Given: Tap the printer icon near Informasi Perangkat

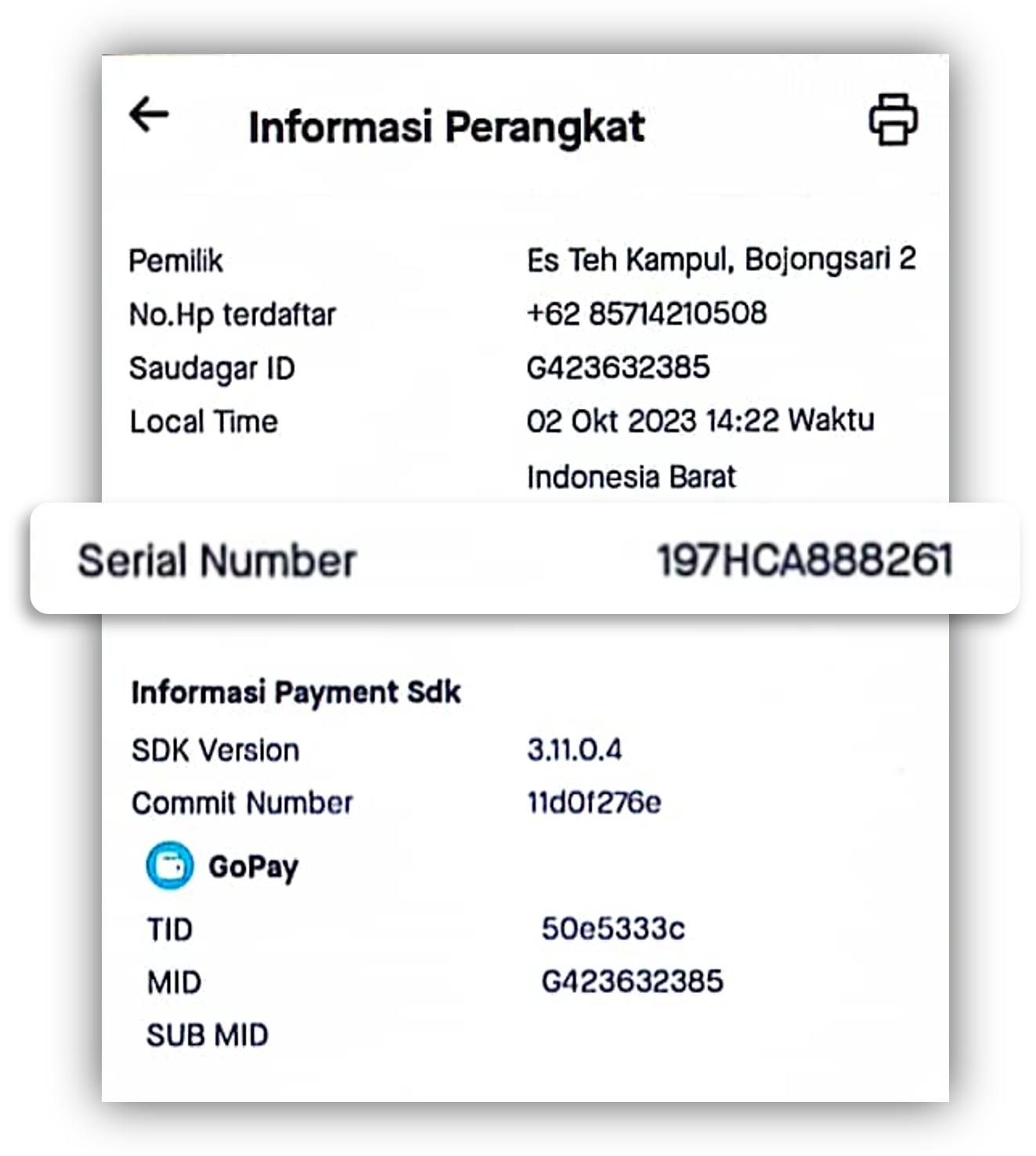Looking at the screenshot, I should point(893,119).
